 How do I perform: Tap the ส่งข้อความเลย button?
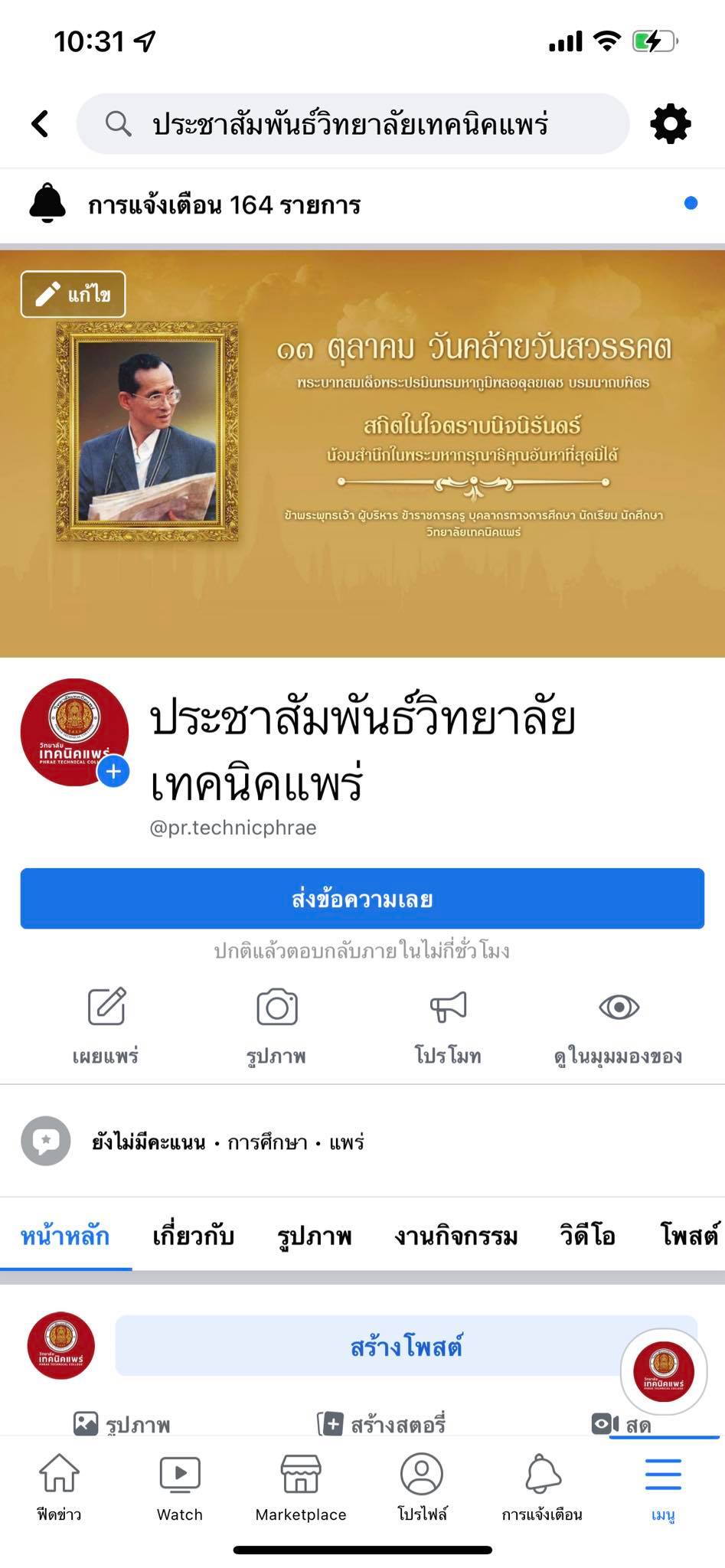(362, 898)
